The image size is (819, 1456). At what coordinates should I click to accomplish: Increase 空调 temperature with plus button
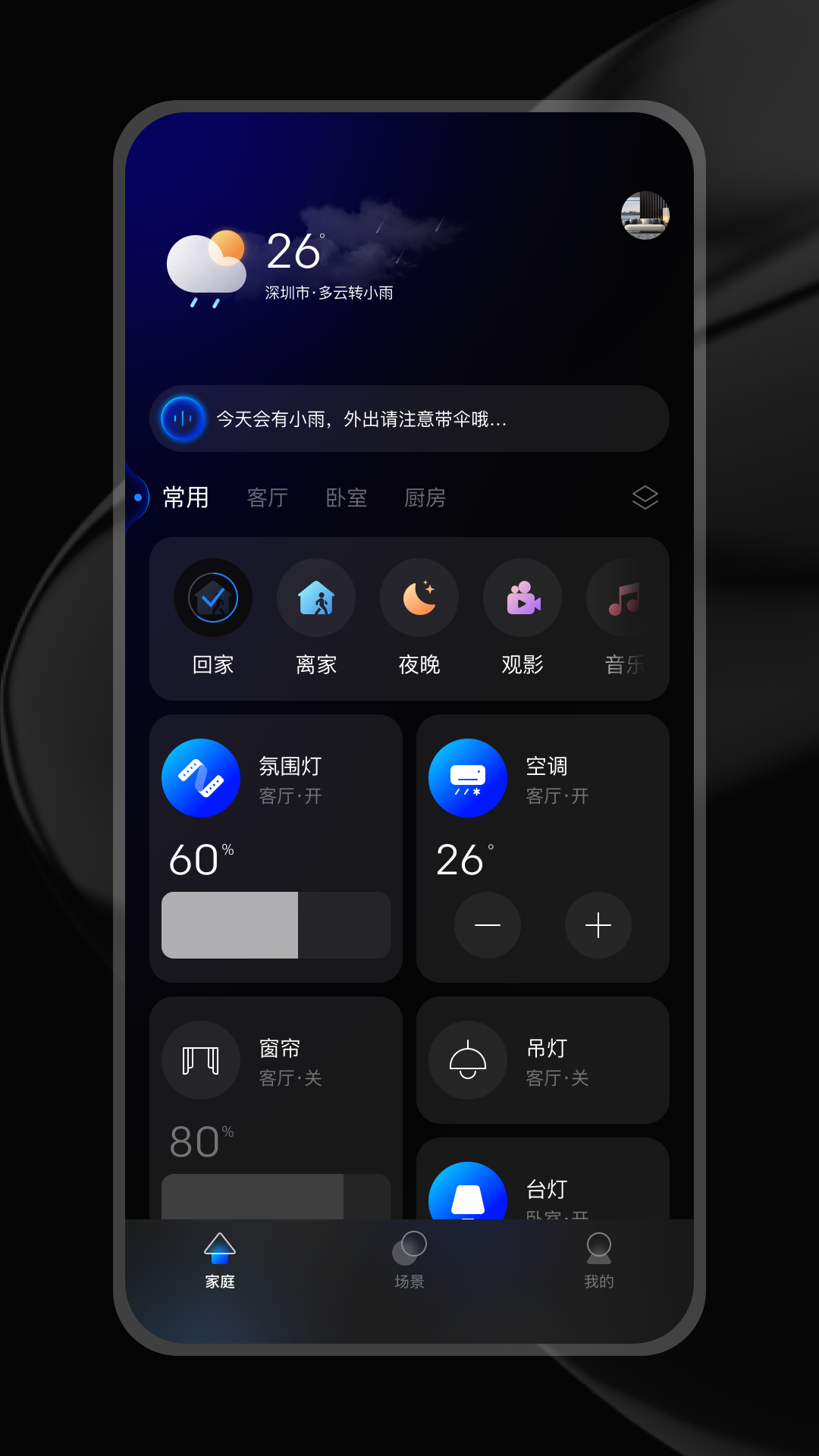598,925
